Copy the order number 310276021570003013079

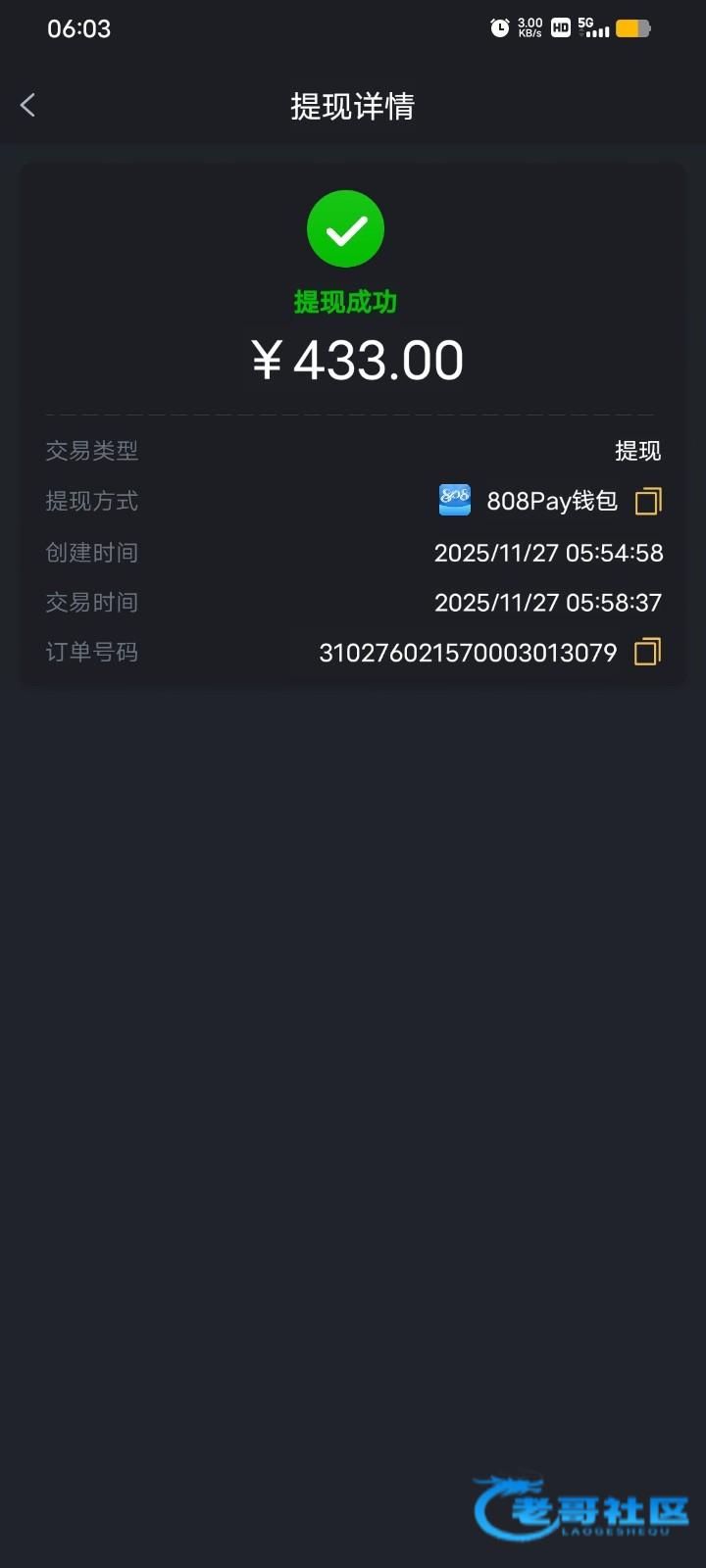point(648,652)
